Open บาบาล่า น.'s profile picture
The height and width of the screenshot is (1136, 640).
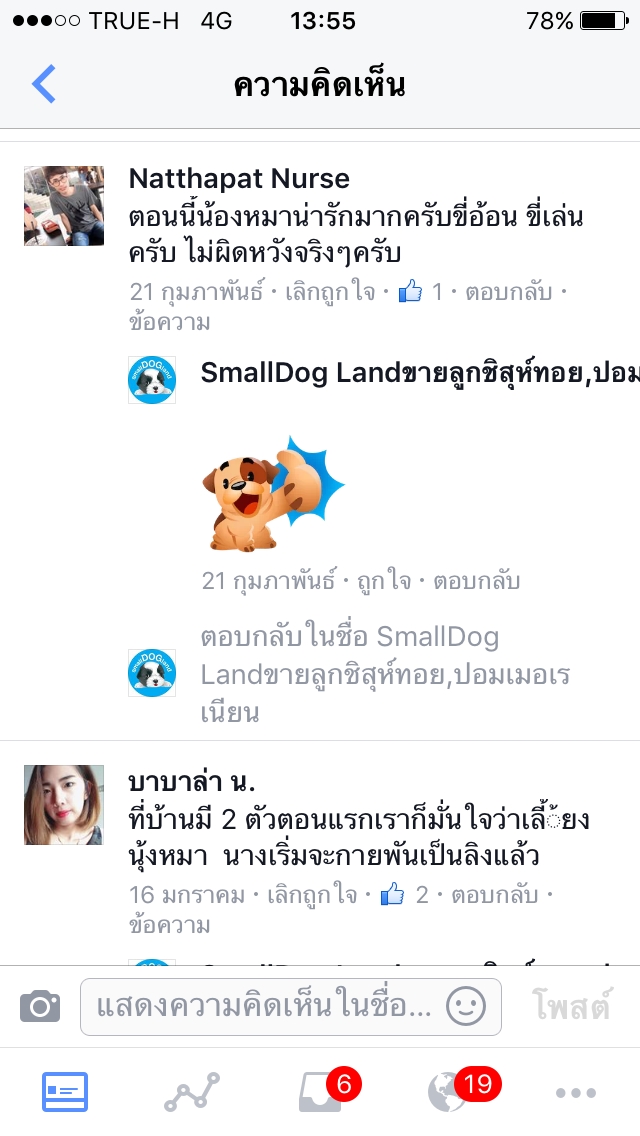click(x=64, y=805)
